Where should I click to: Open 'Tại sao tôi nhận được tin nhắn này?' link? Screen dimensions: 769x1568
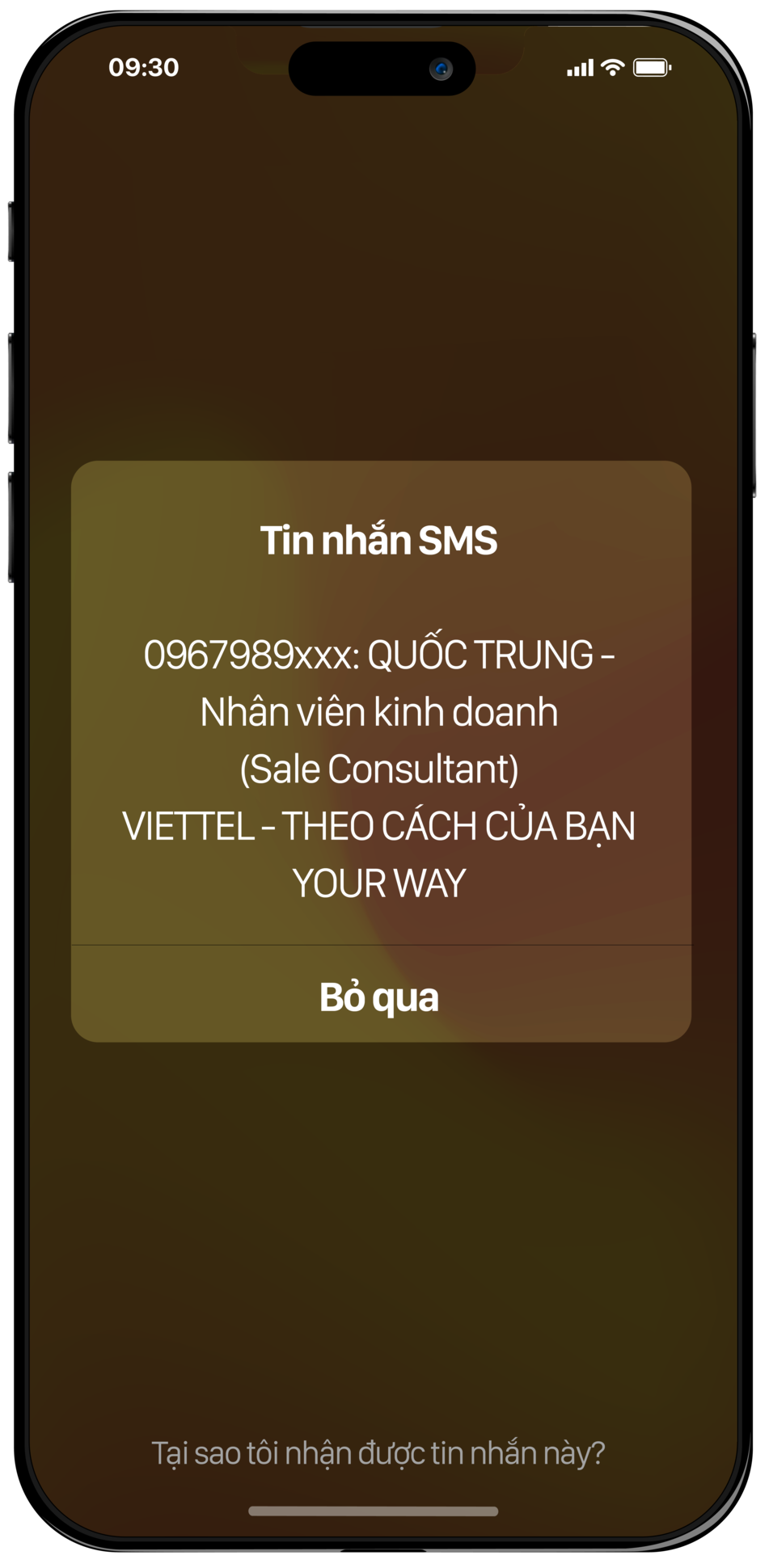[x=378, y=1452]
